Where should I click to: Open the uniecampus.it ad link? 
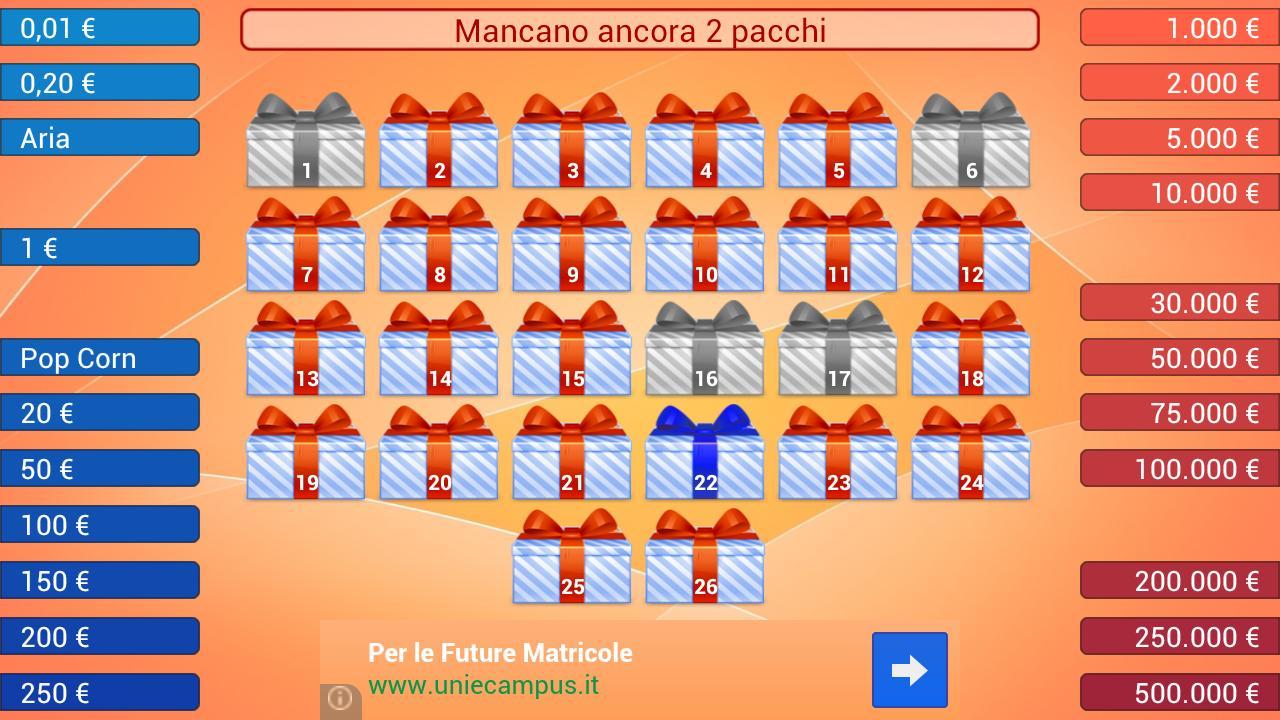tap(483, 685)
